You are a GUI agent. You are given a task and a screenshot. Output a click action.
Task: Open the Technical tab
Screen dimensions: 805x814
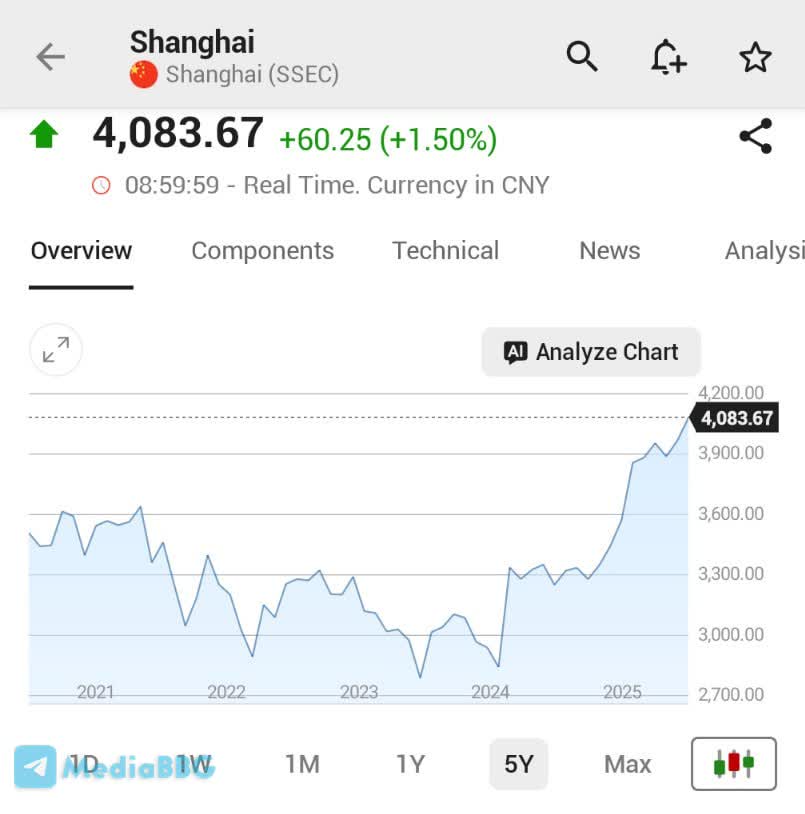click(445, 251)
